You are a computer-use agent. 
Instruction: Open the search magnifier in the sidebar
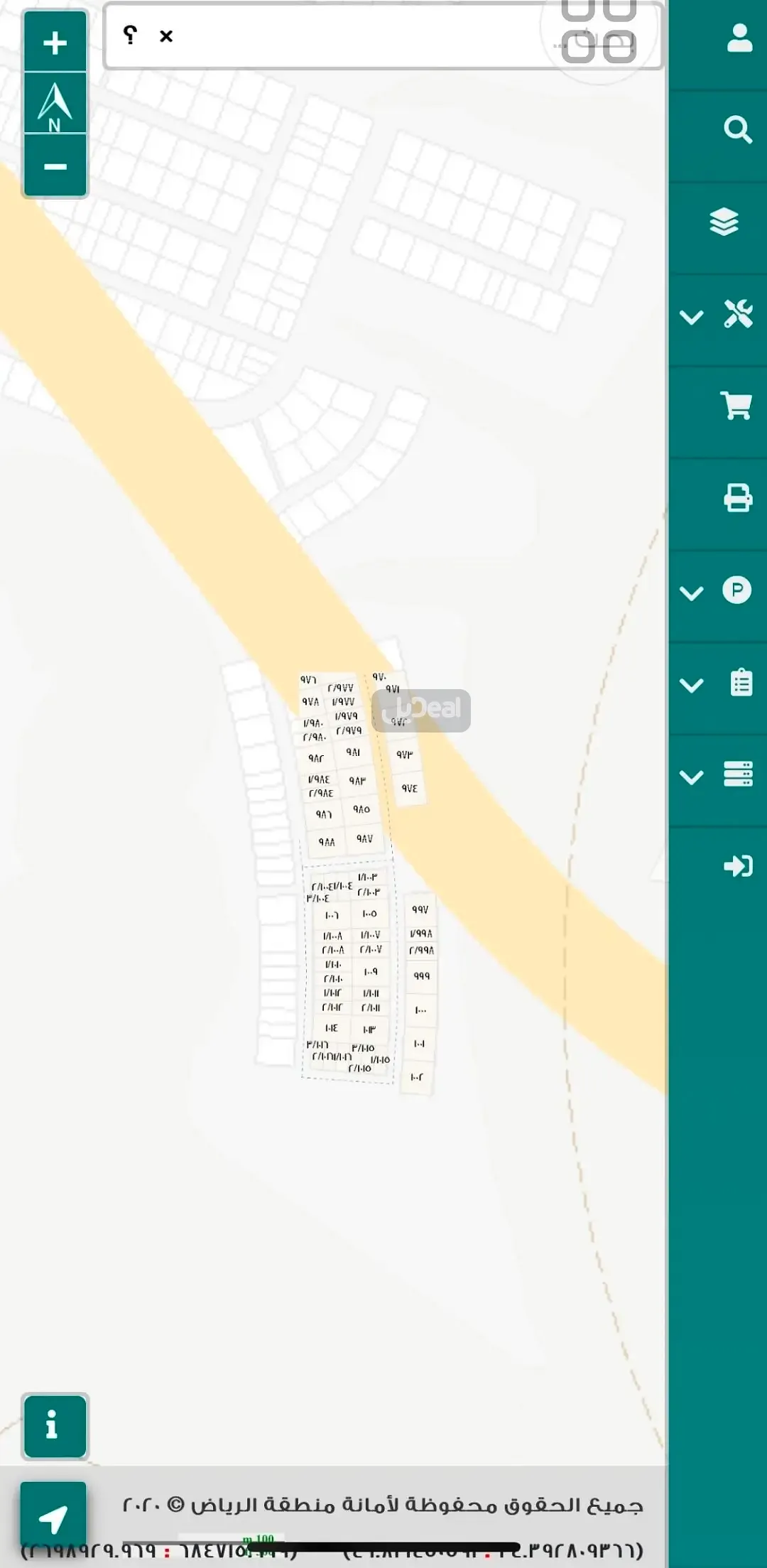click(x=737, y=130)
